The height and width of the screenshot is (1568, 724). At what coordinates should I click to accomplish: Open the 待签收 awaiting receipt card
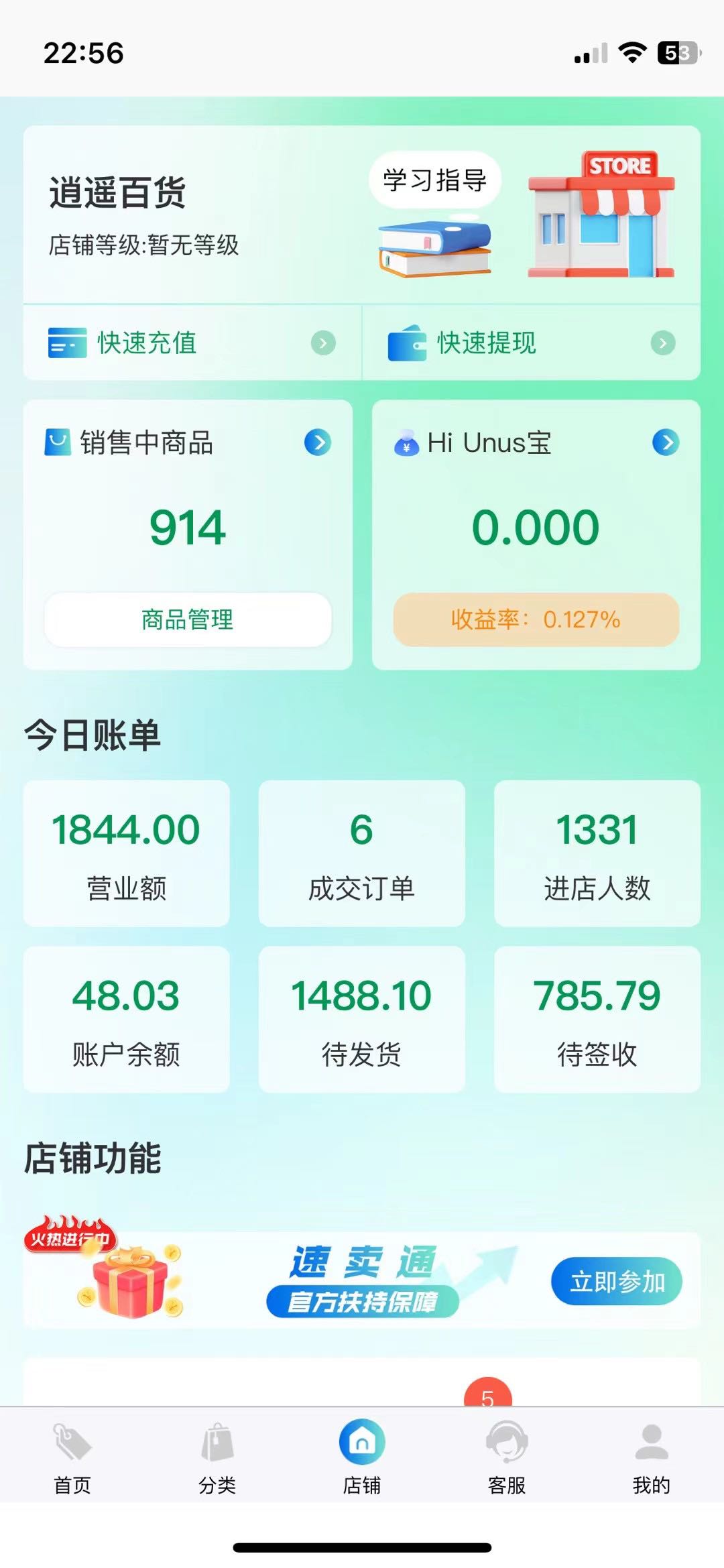[597, 1019]
